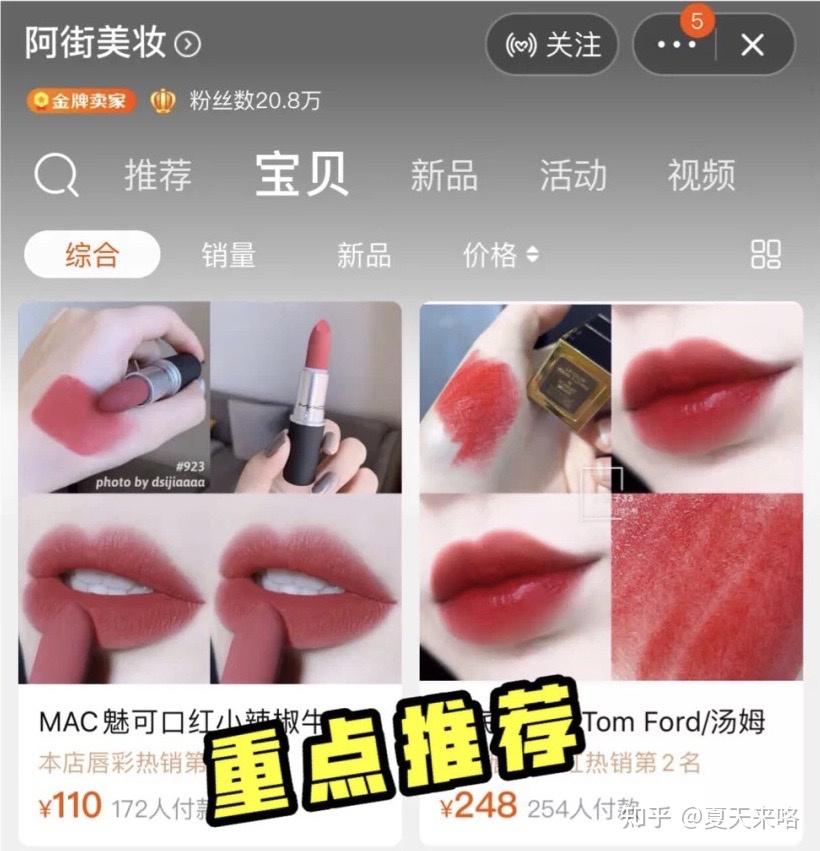The height and width of the screenshot is (851, 820).
Task: Switch to the 推荐 tab
Action: (x=158, y=175)
